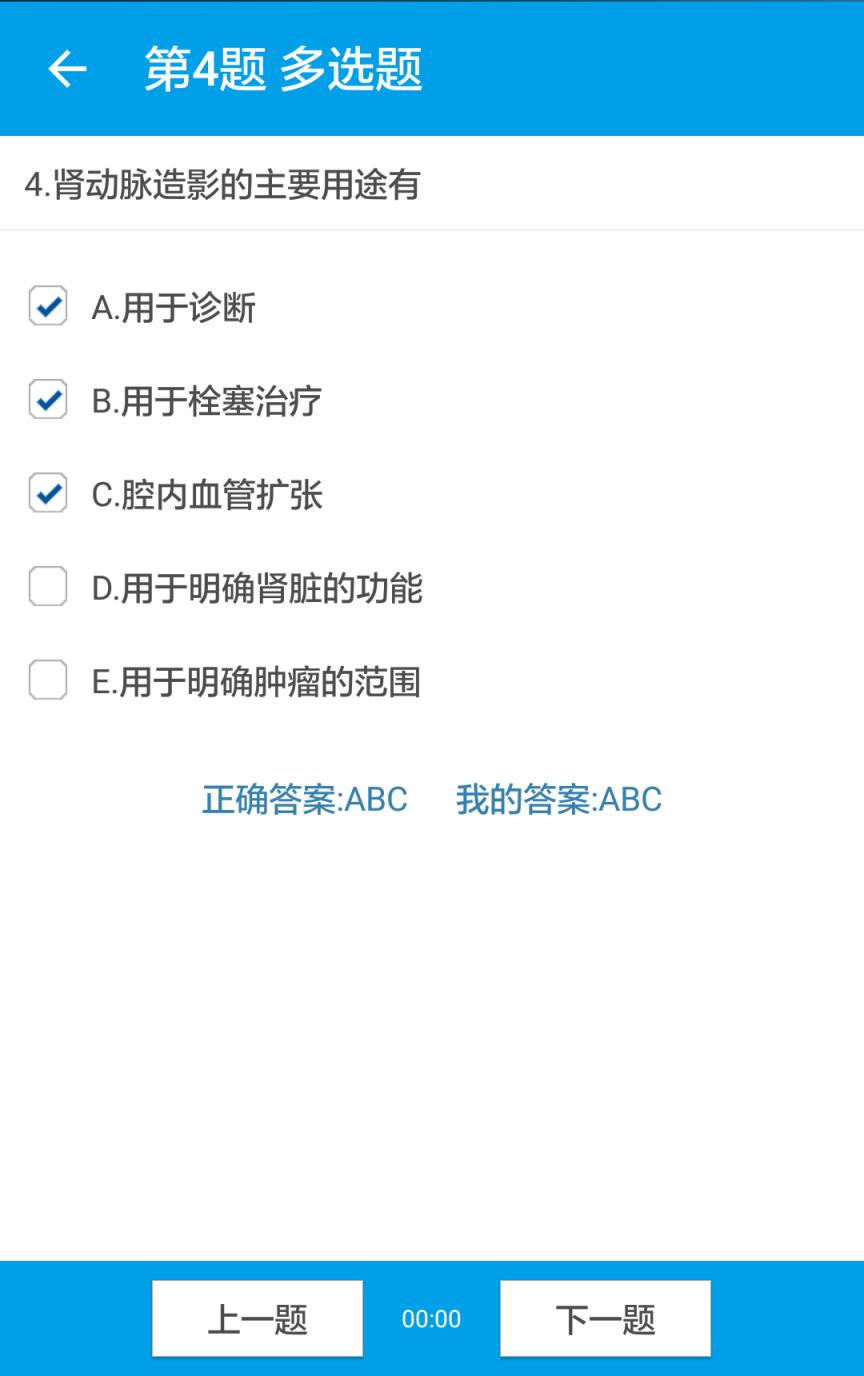The height and width of the screenshot is (1376, 864).
Task: Click the 下一题 button
Action: pyautogui.click(x=605, y=1318)
